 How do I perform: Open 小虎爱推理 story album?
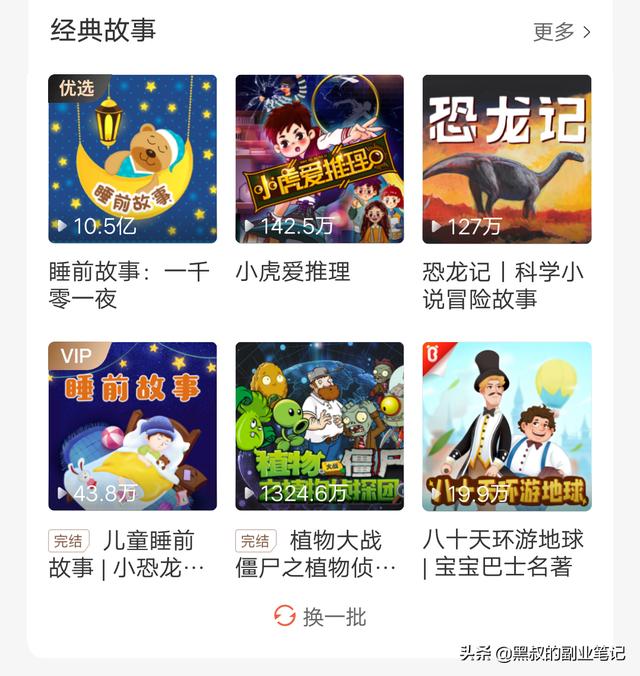(319, 159)
